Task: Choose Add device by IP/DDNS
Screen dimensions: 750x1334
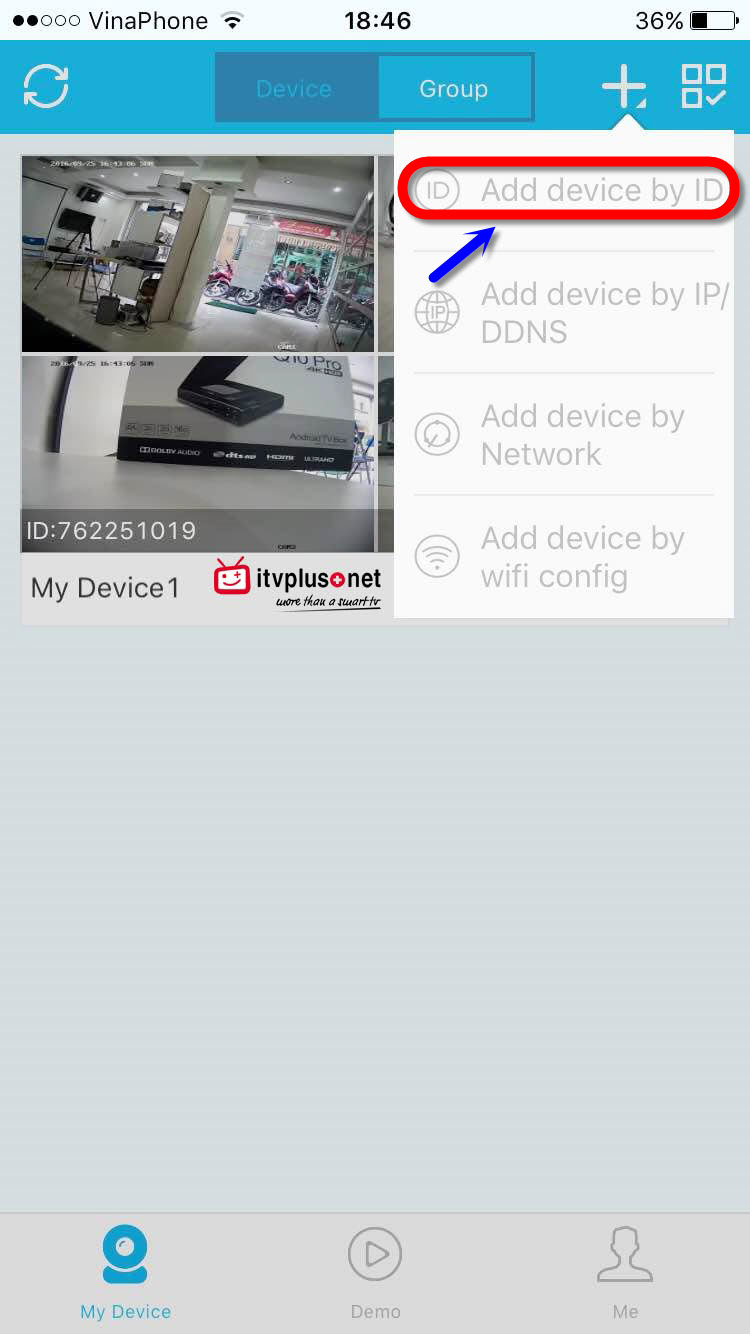Action: point(567,312)
